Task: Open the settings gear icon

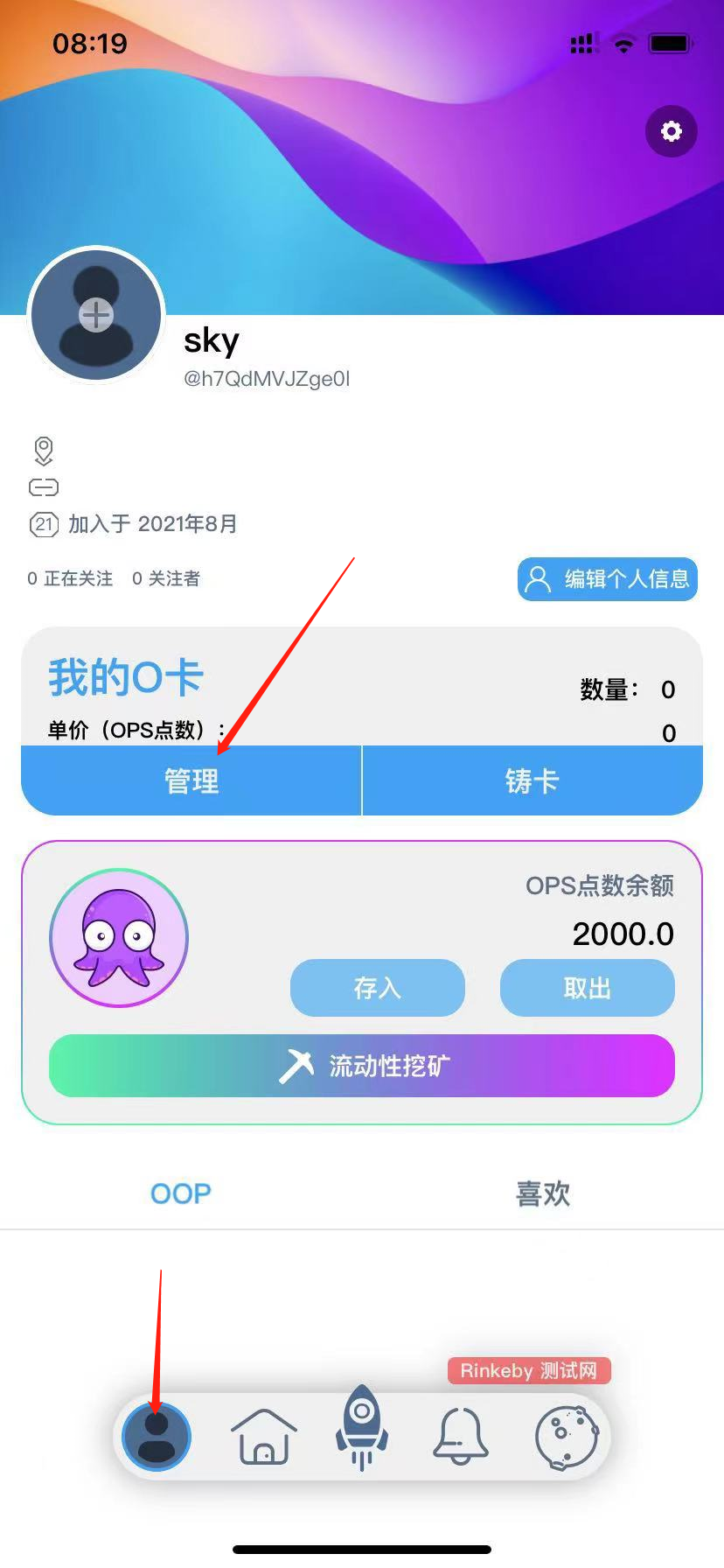Action: (671, 131)
